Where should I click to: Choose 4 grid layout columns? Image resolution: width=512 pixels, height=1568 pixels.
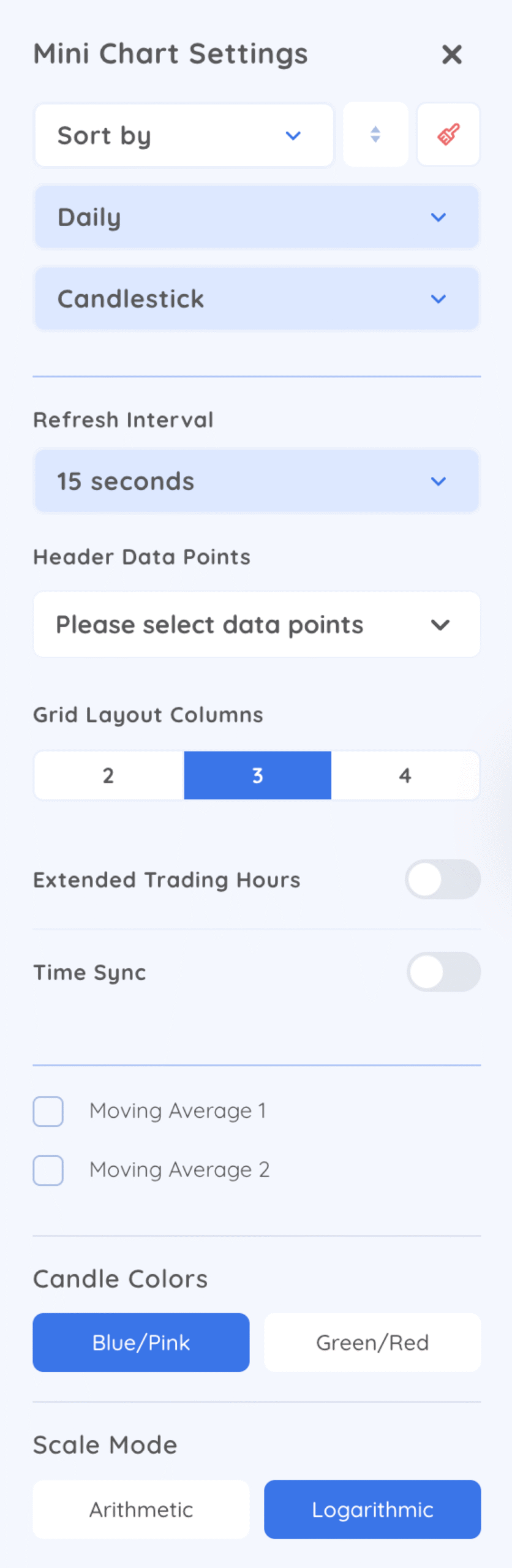(x=405, y=775)
